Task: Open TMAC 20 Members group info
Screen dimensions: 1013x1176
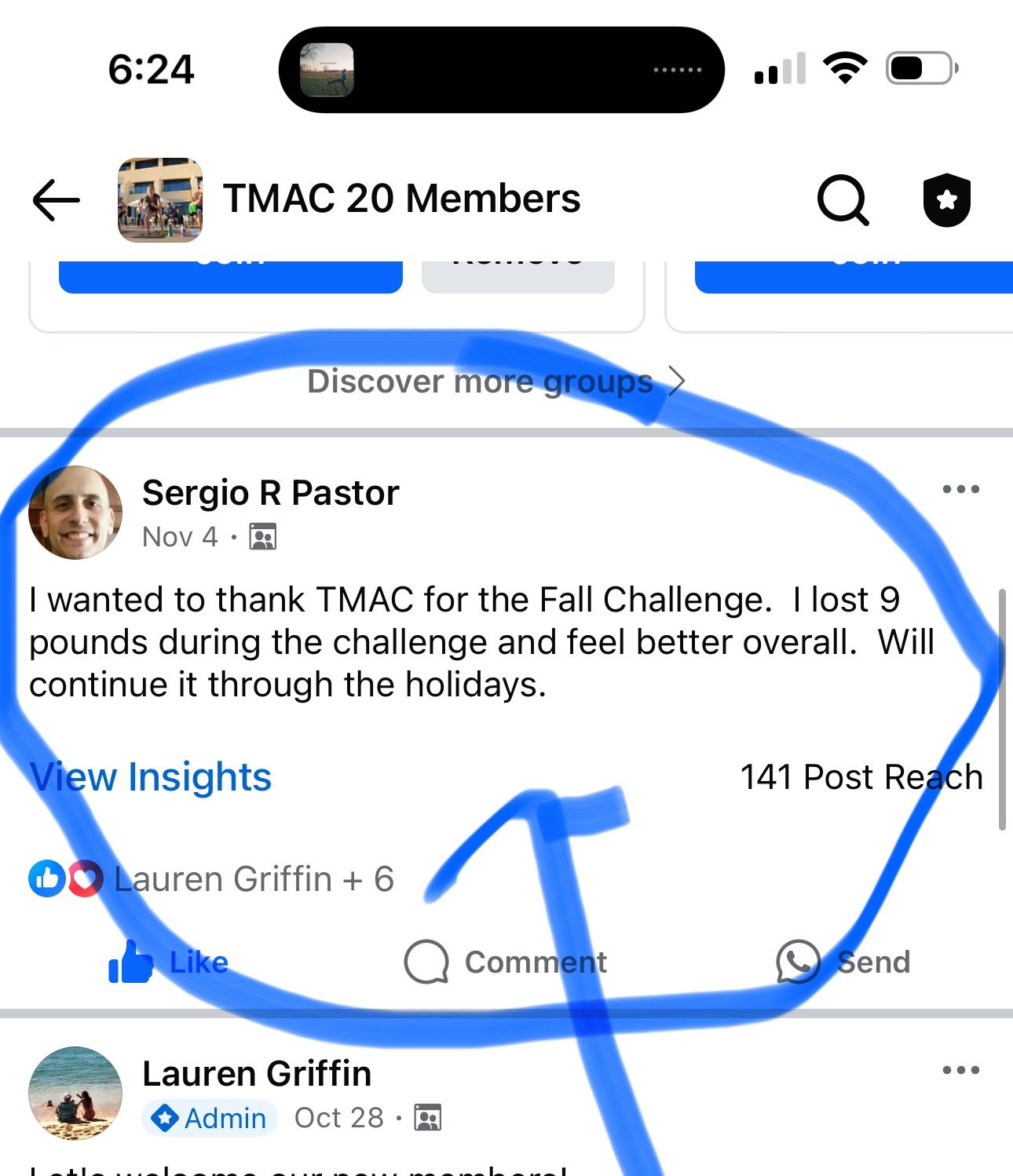Action: click(401, 199)
